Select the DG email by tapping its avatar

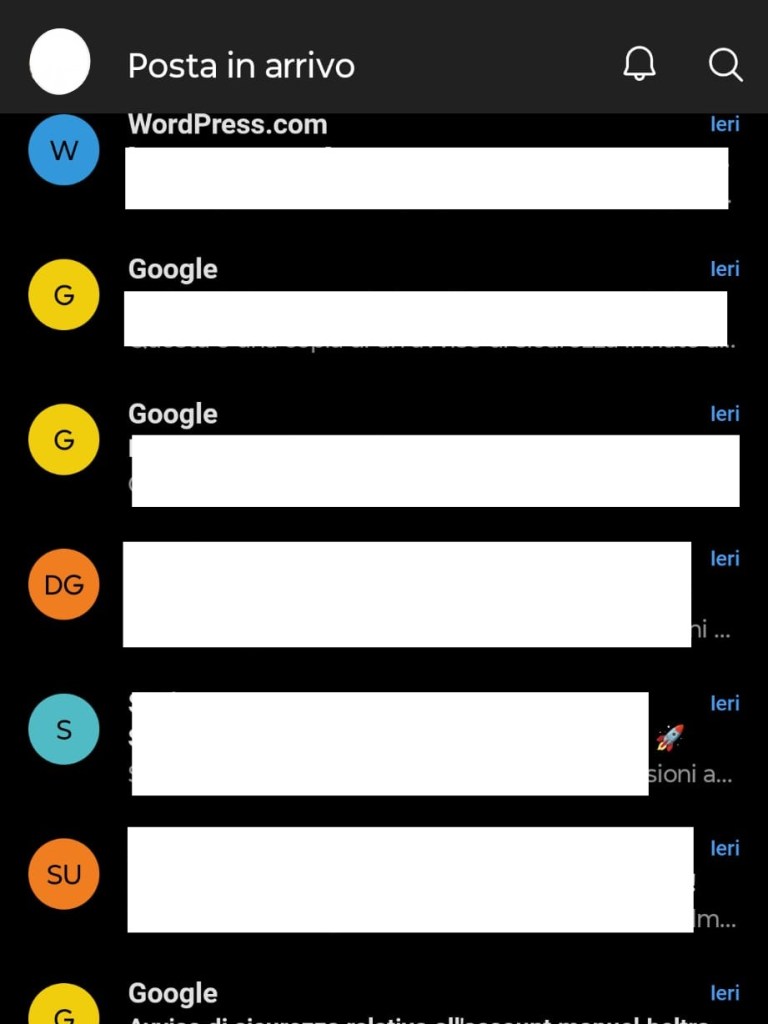63,585
